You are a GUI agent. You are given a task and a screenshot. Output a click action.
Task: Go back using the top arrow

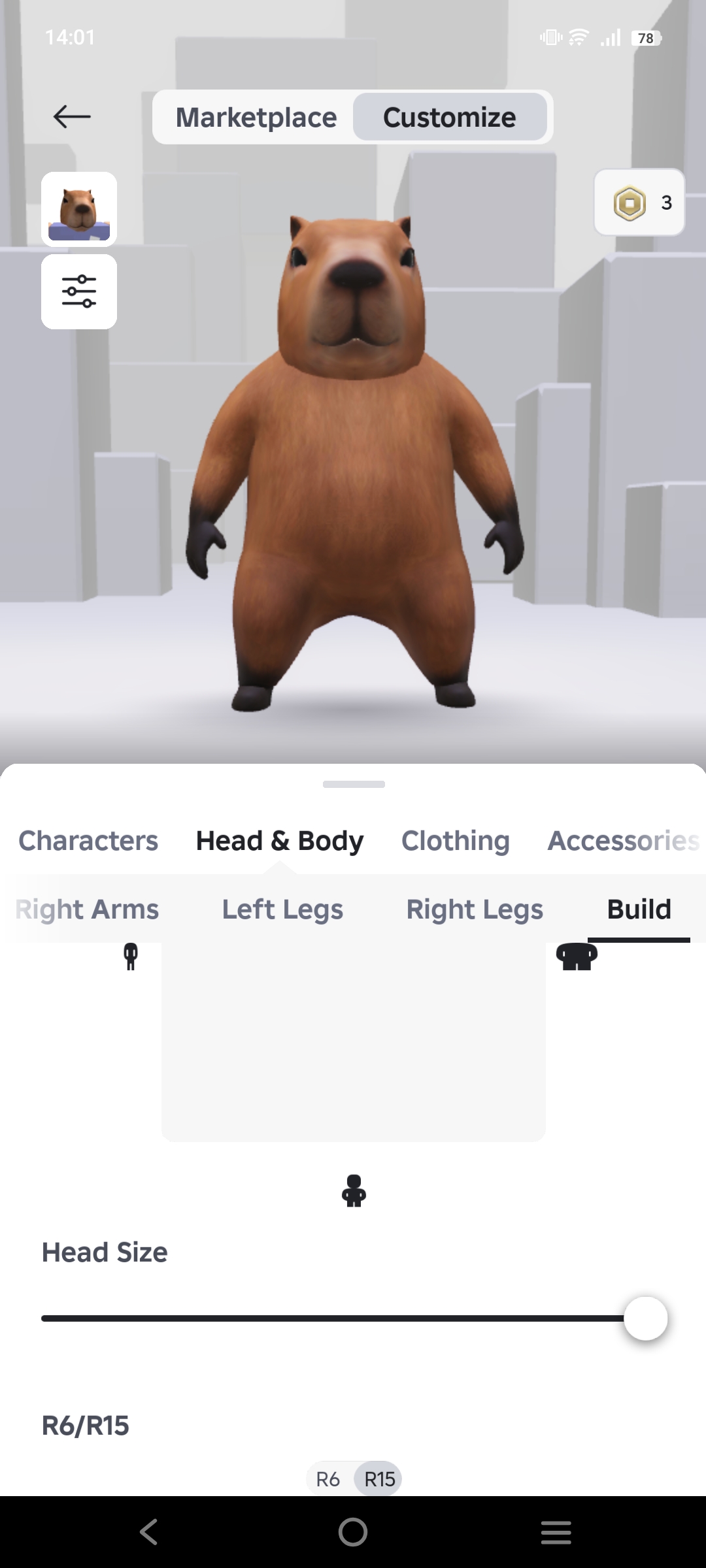[x=72, y=117]
